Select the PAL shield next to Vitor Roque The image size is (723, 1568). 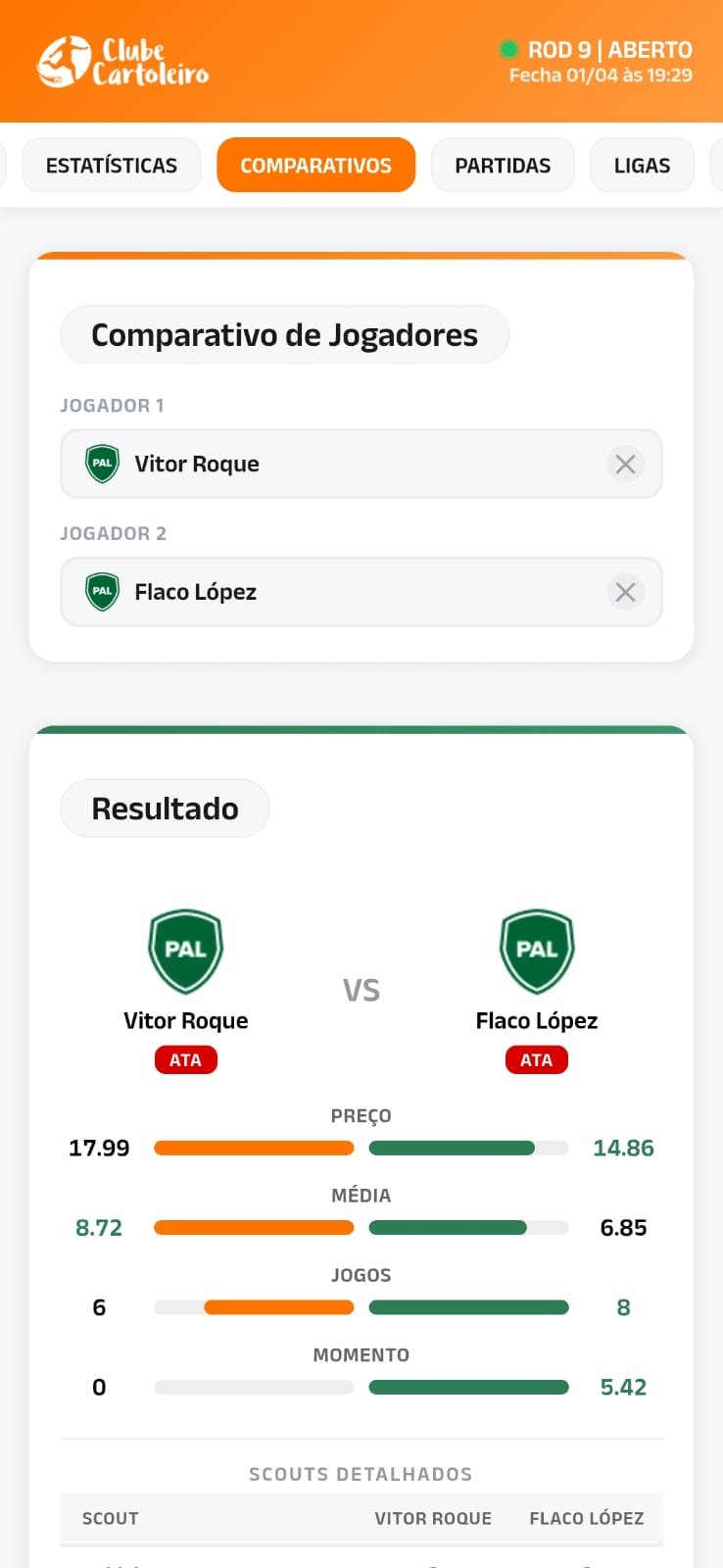(100, 463)
